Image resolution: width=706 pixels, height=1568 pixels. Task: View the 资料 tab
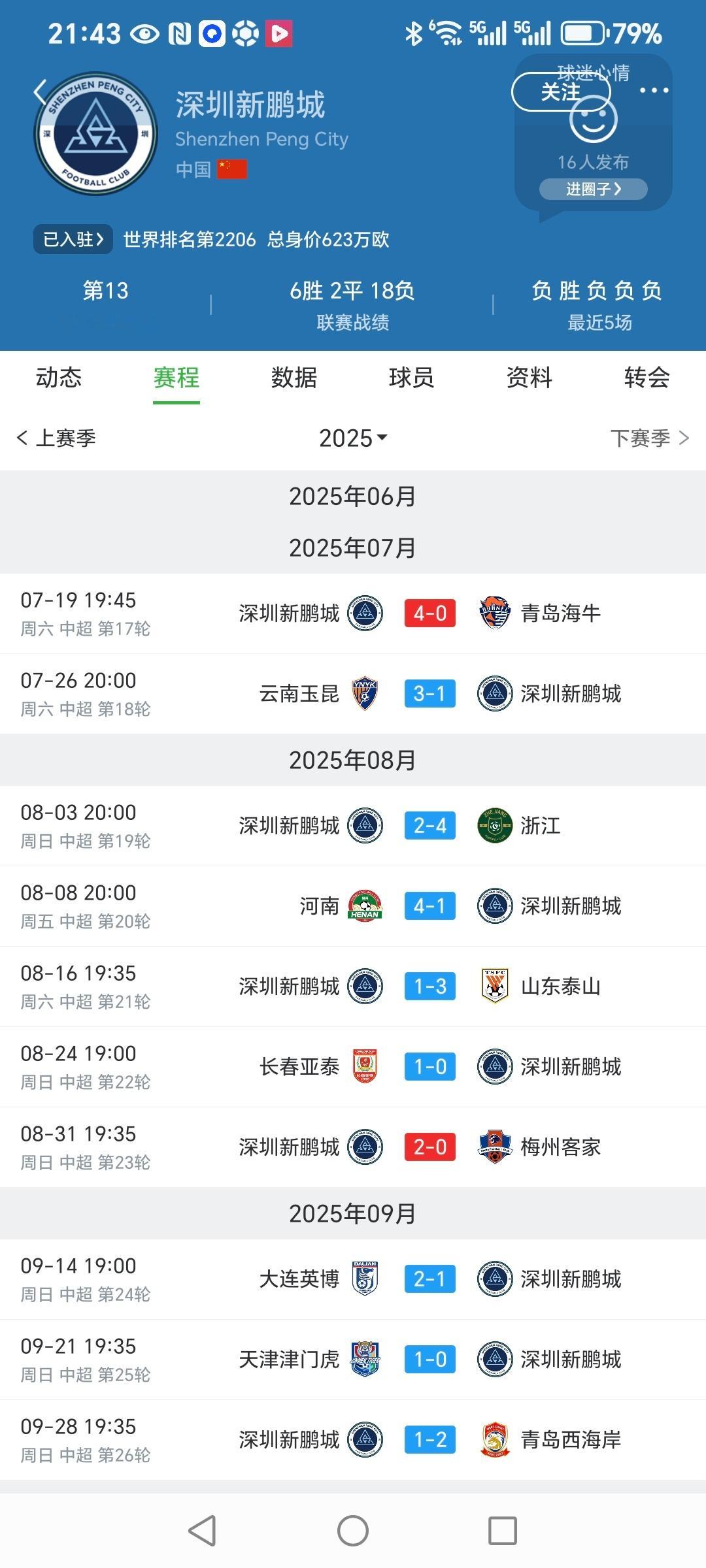pyautogui.click(x=529, y=378)
